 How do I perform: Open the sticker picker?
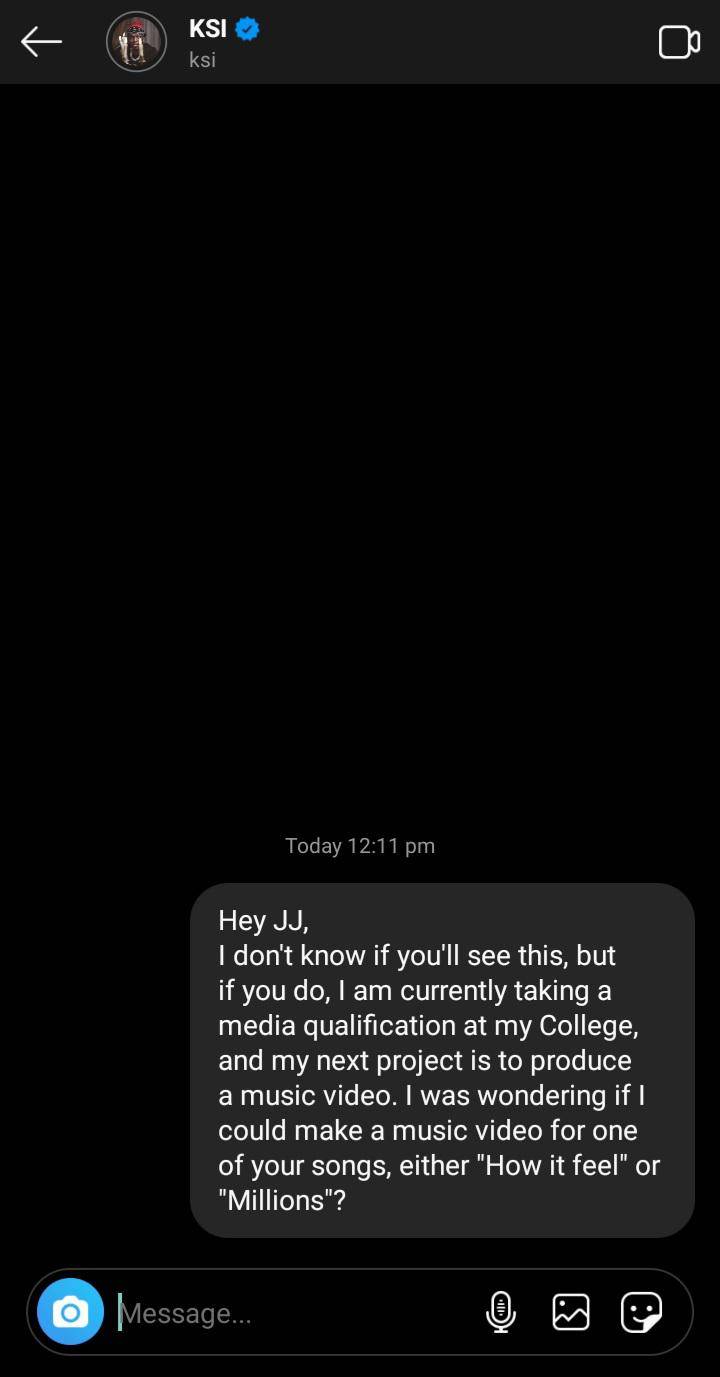pyautogui.click(x=641, y=1311)
